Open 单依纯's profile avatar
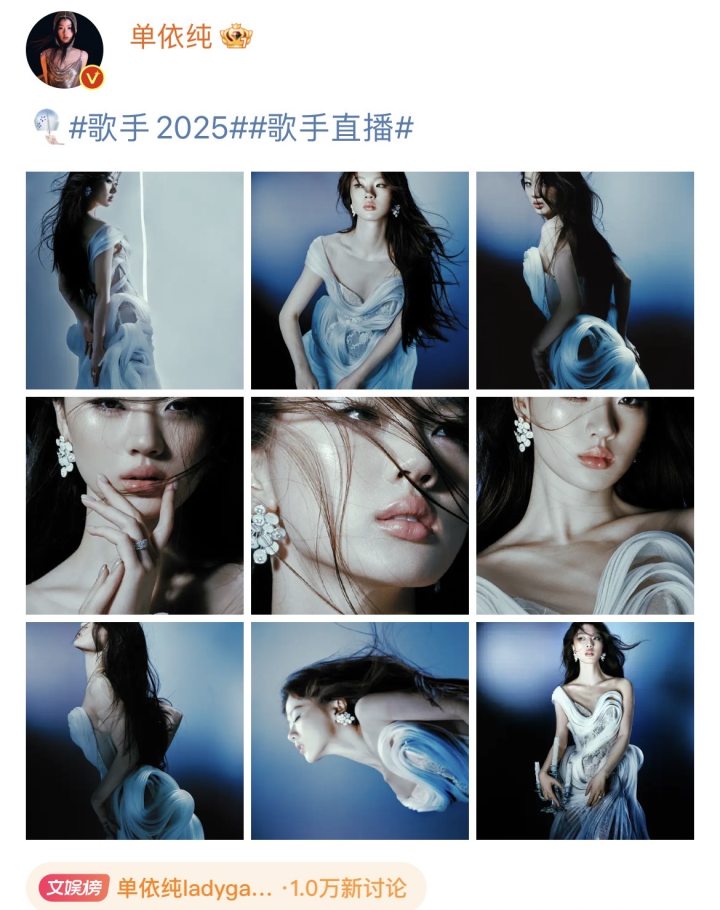The width and height of the screenshot is (720, 910). (x=64, y=50)
